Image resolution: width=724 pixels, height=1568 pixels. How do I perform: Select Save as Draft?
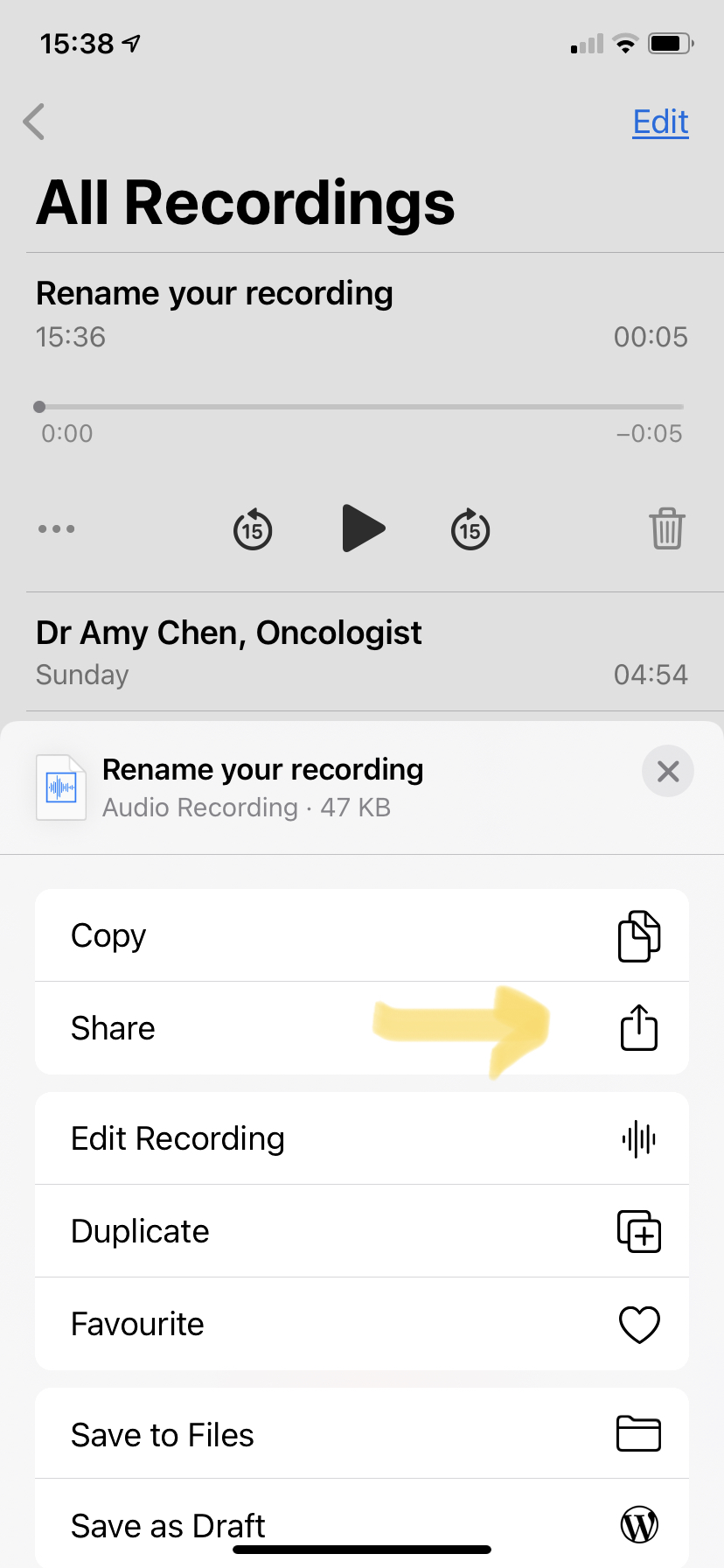click(362, 1525)
